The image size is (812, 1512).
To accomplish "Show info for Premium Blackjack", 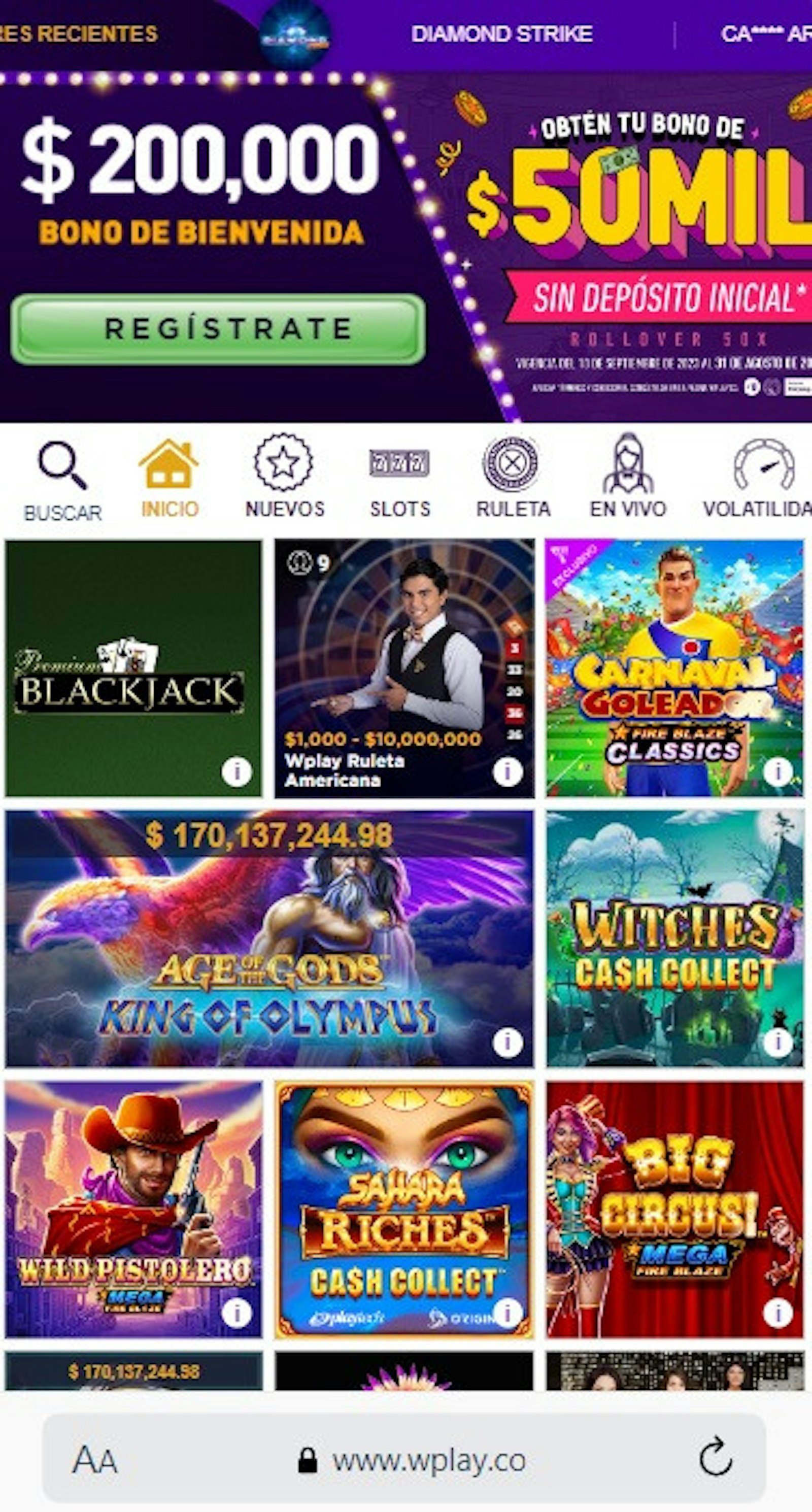I will click(x=236, y=771).
